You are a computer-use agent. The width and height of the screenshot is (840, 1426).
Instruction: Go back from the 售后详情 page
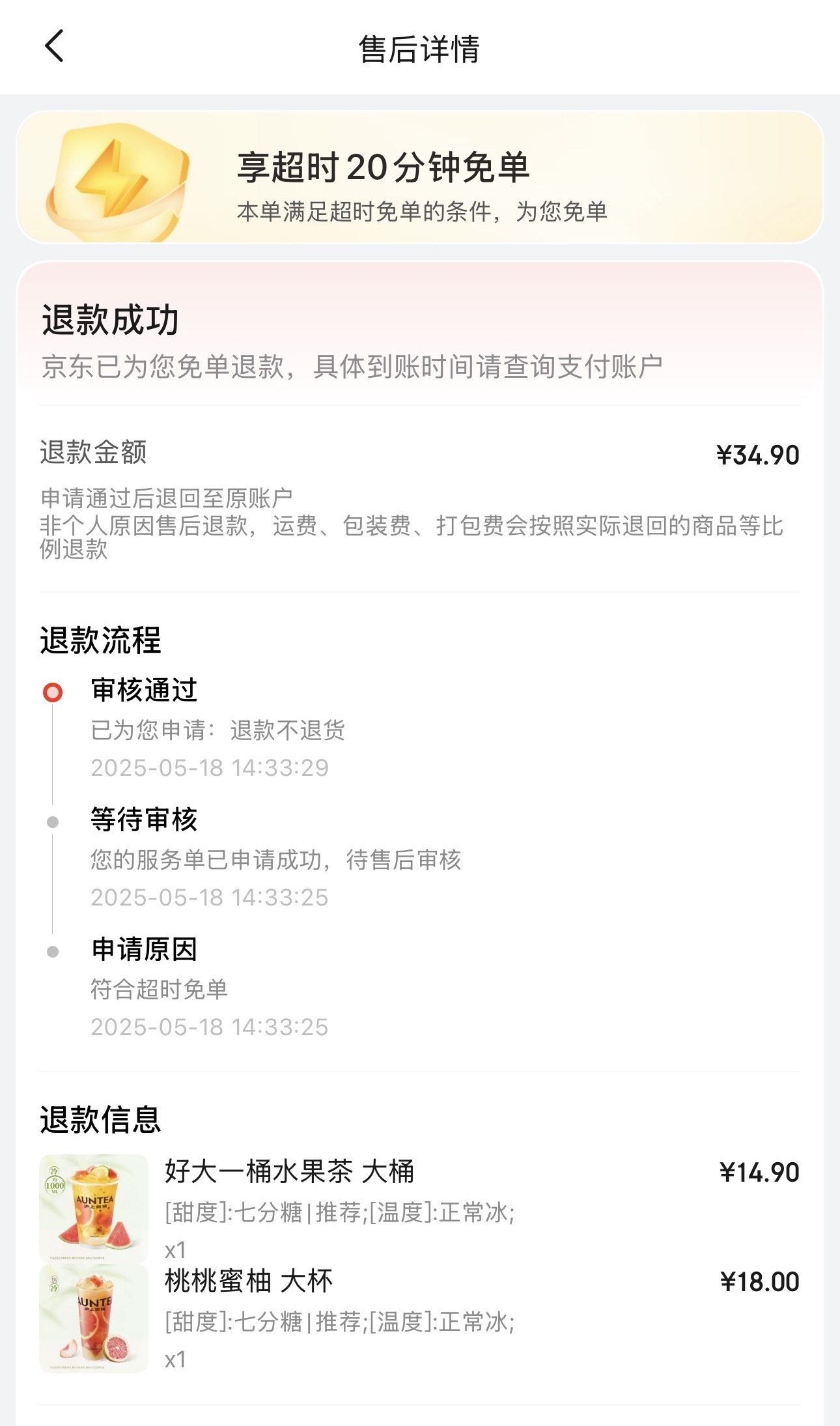tap(54, 46)
